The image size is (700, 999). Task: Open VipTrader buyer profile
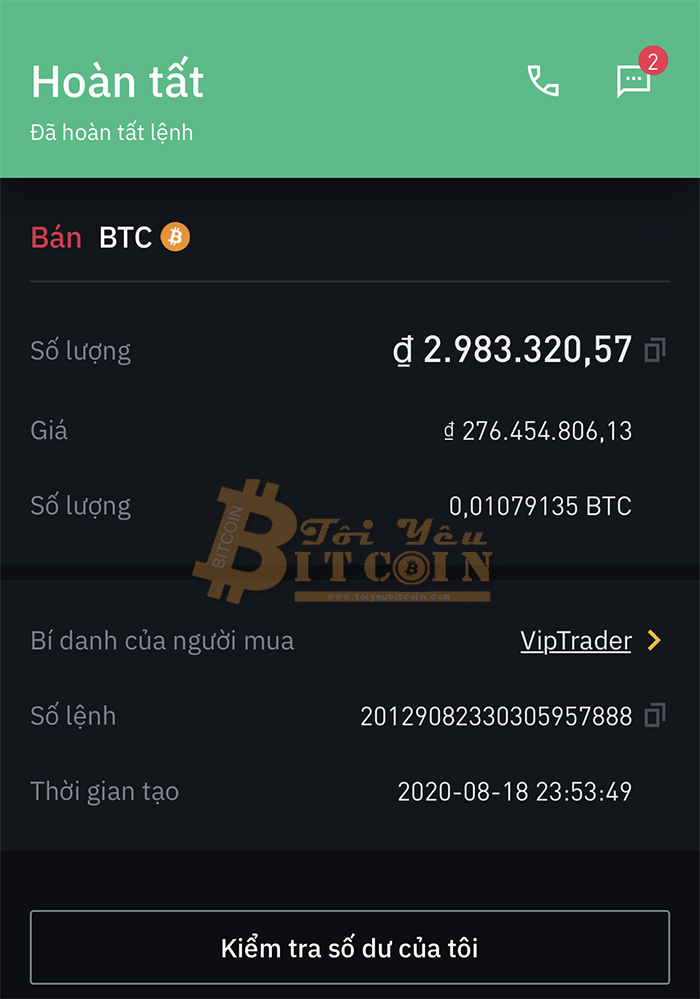(x=576, y=641)
